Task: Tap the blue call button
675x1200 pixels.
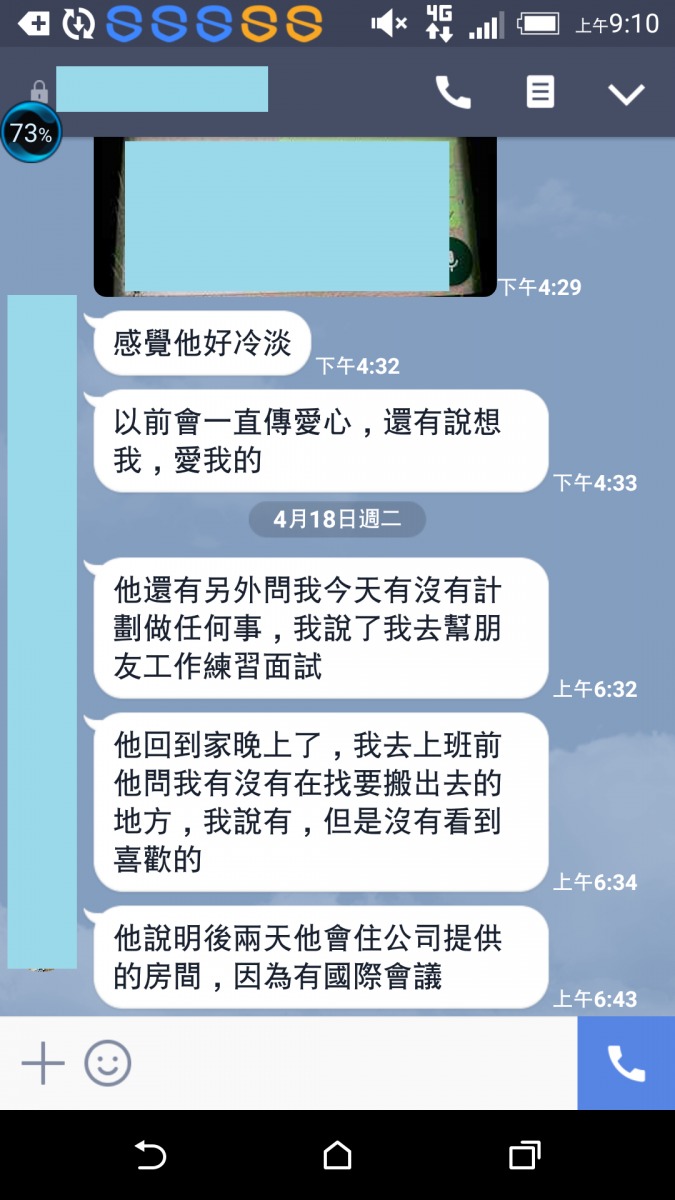Action: coord(626,1063)
